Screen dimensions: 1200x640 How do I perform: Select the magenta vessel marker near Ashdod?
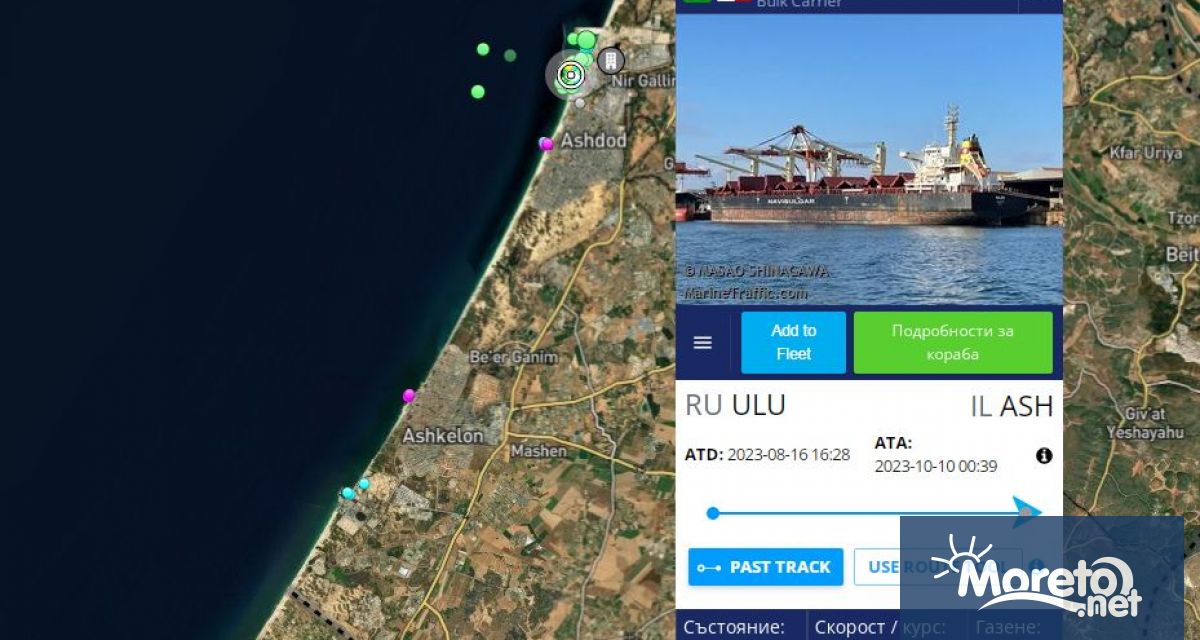546,144
